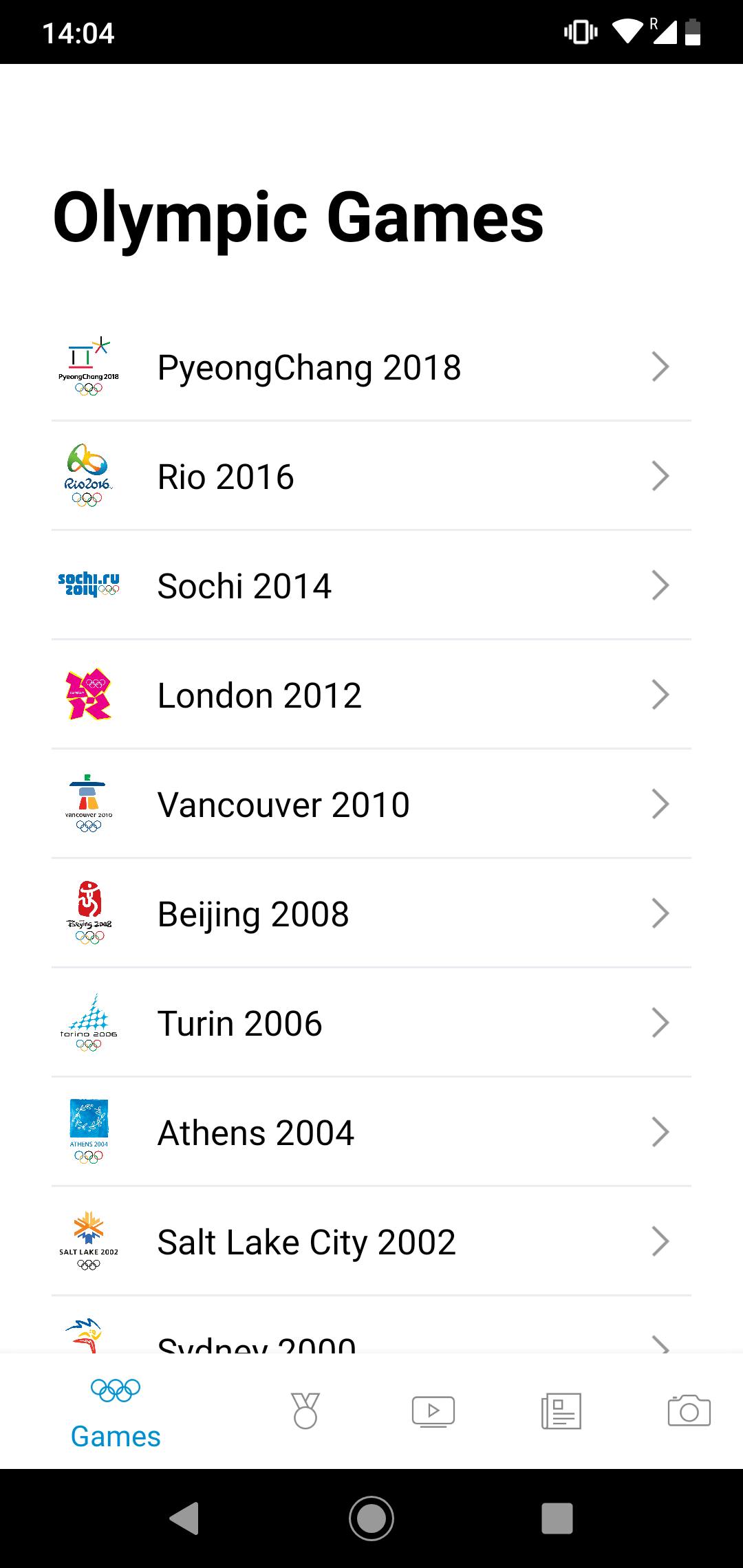Open Salt Lake City 2002
This screenshot has width=743, height=1568.
(x=371, y=1242)
